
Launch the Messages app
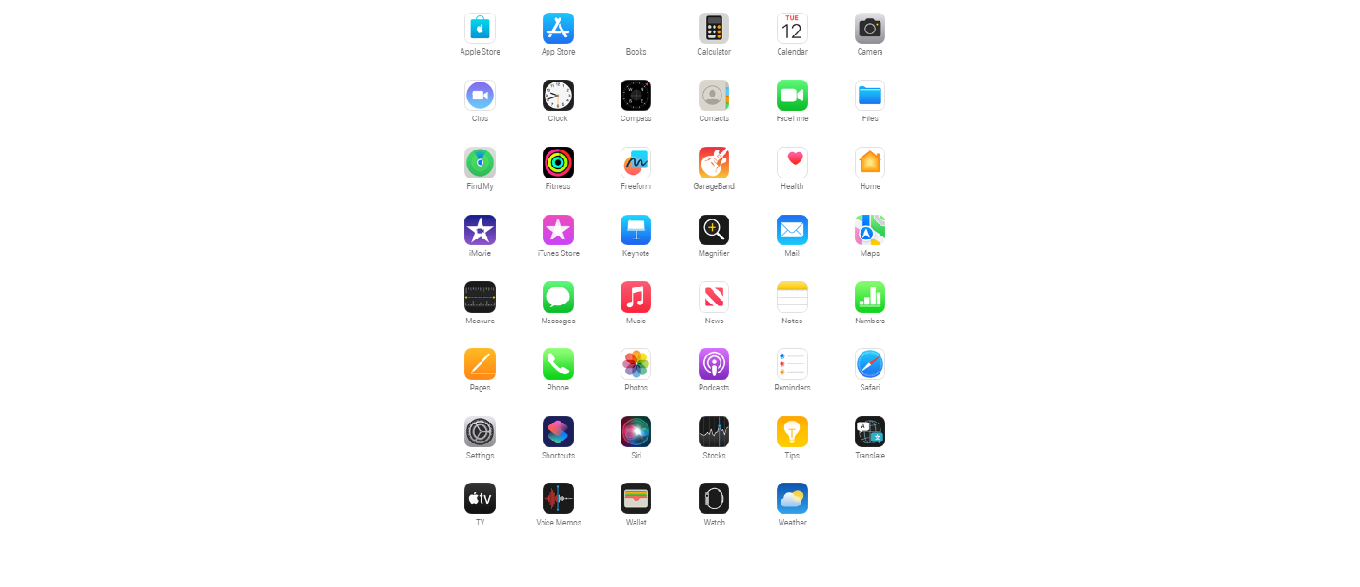pyautogui.click(x=558, y=297)
